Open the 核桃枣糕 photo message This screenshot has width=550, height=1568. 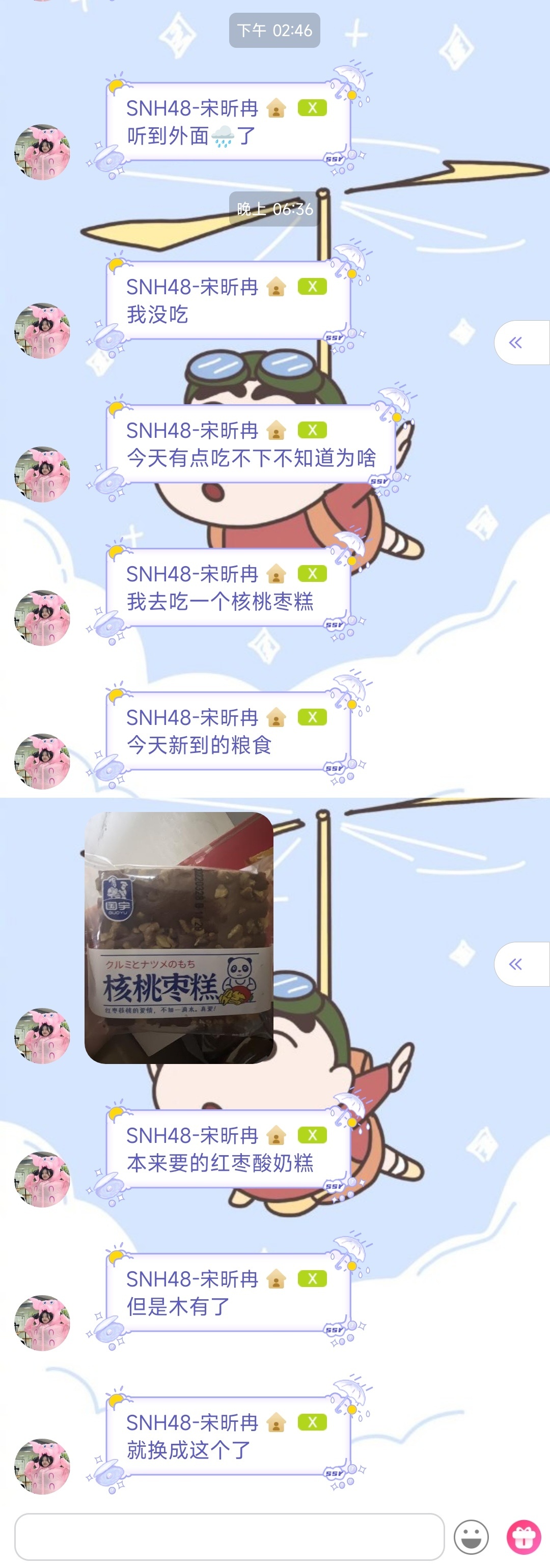coord(178,937)
